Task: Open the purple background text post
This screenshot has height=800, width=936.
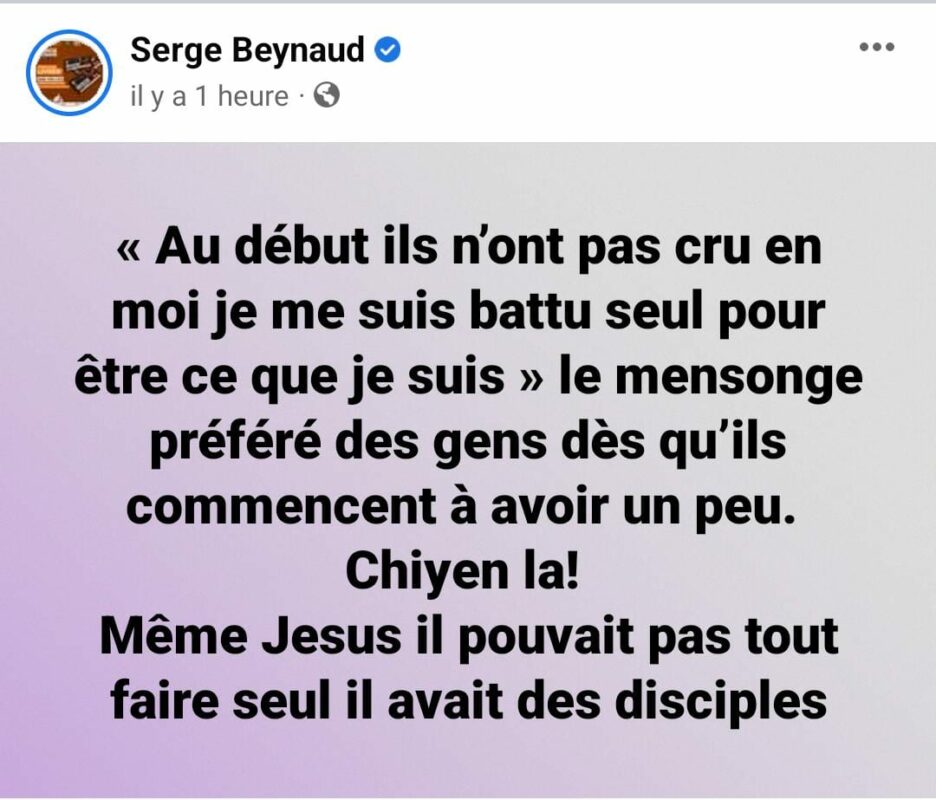Action: click(468, 470)
